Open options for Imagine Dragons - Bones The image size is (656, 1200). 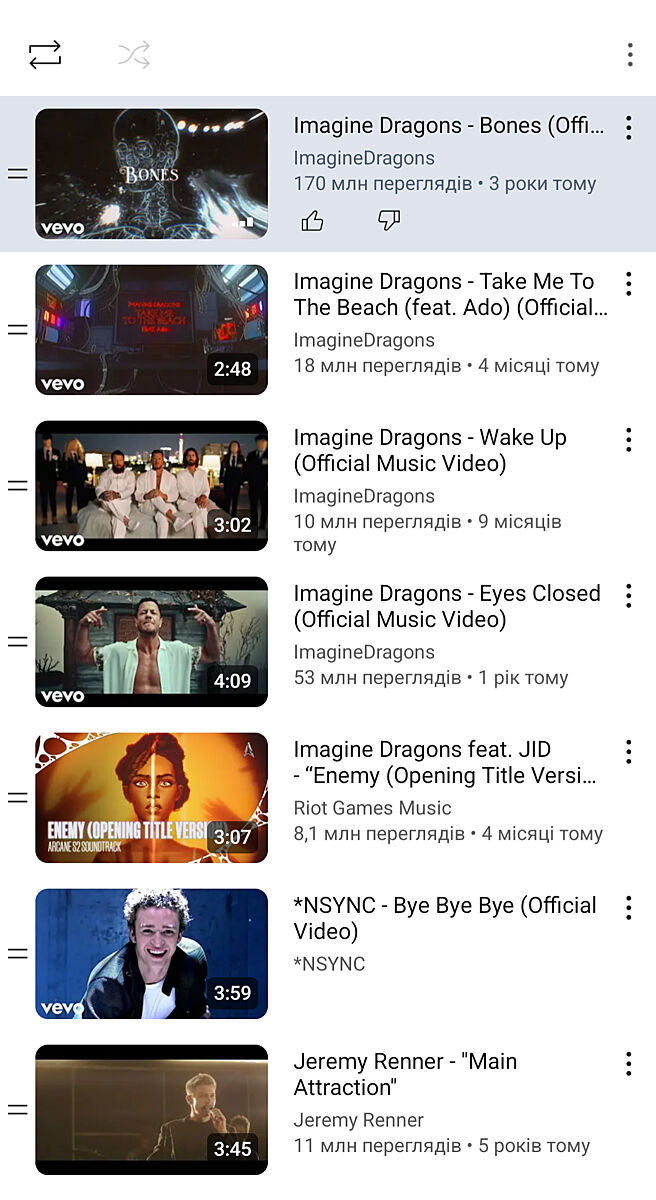[x=628, y=127]
